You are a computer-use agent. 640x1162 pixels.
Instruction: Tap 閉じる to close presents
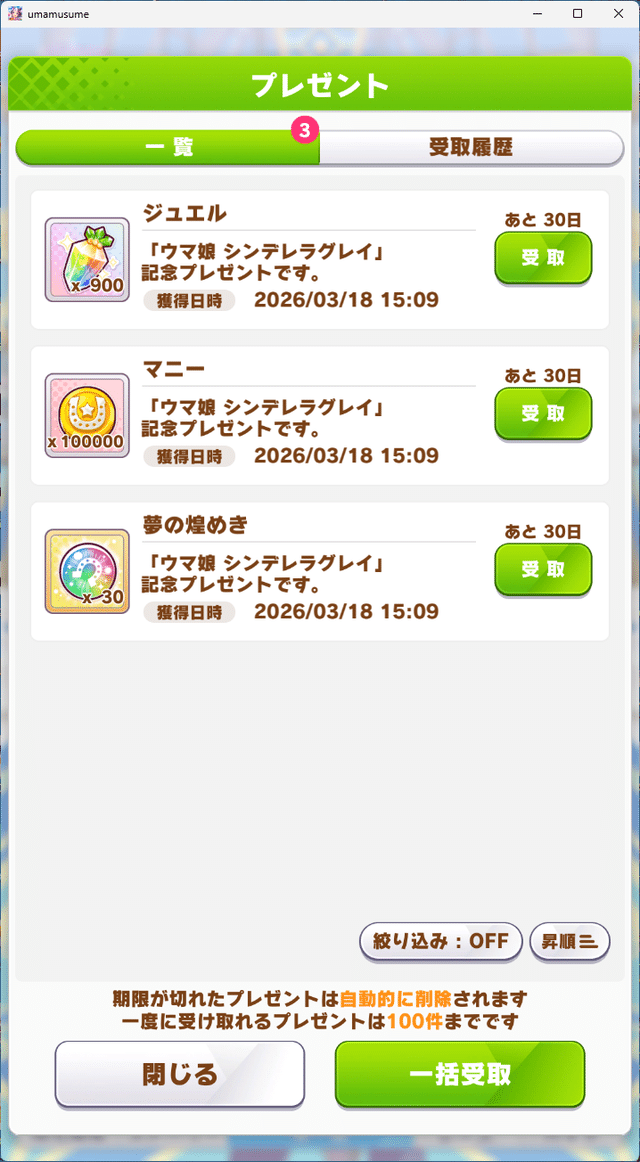pos(180,1074)
